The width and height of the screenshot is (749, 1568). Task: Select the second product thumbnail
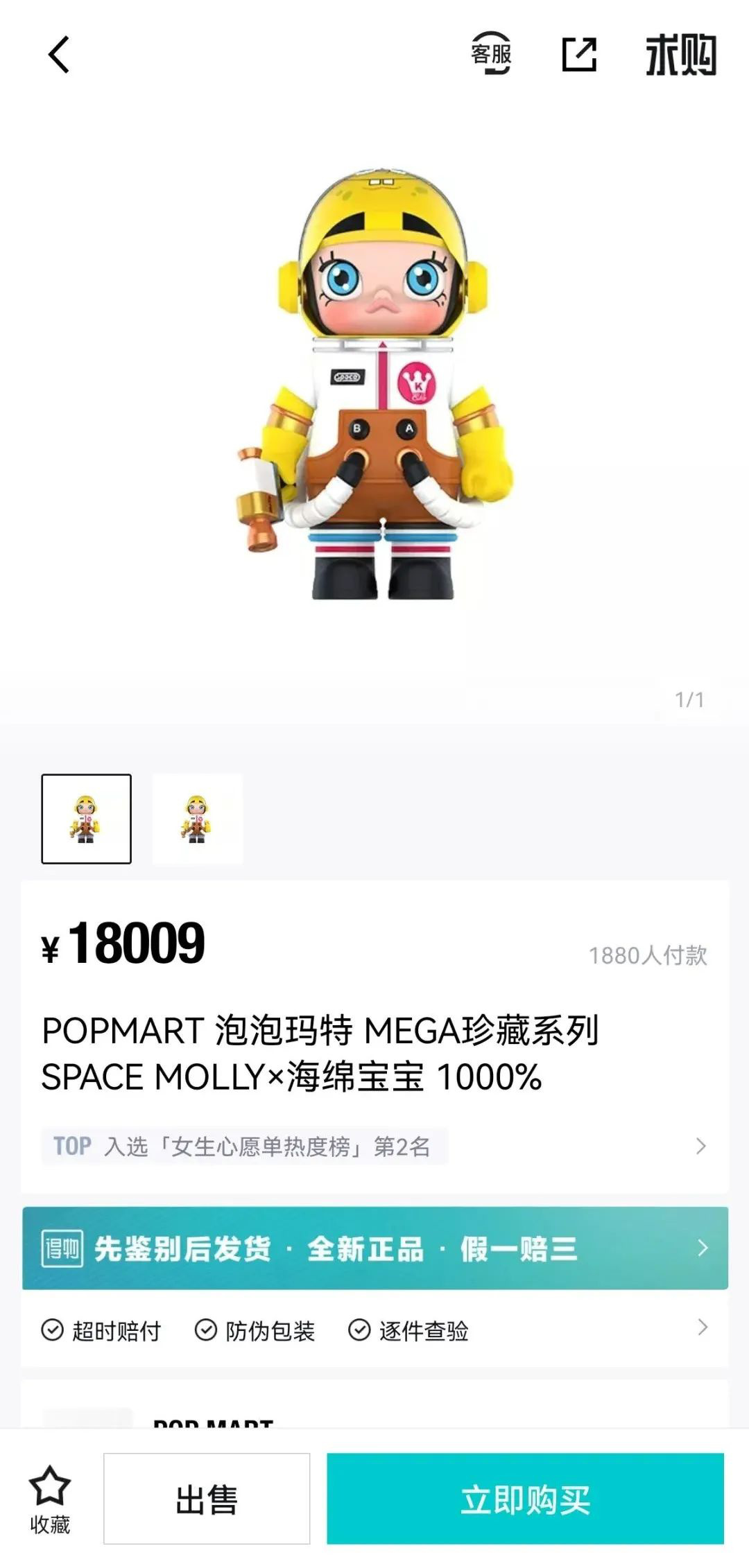click(197, 819)
